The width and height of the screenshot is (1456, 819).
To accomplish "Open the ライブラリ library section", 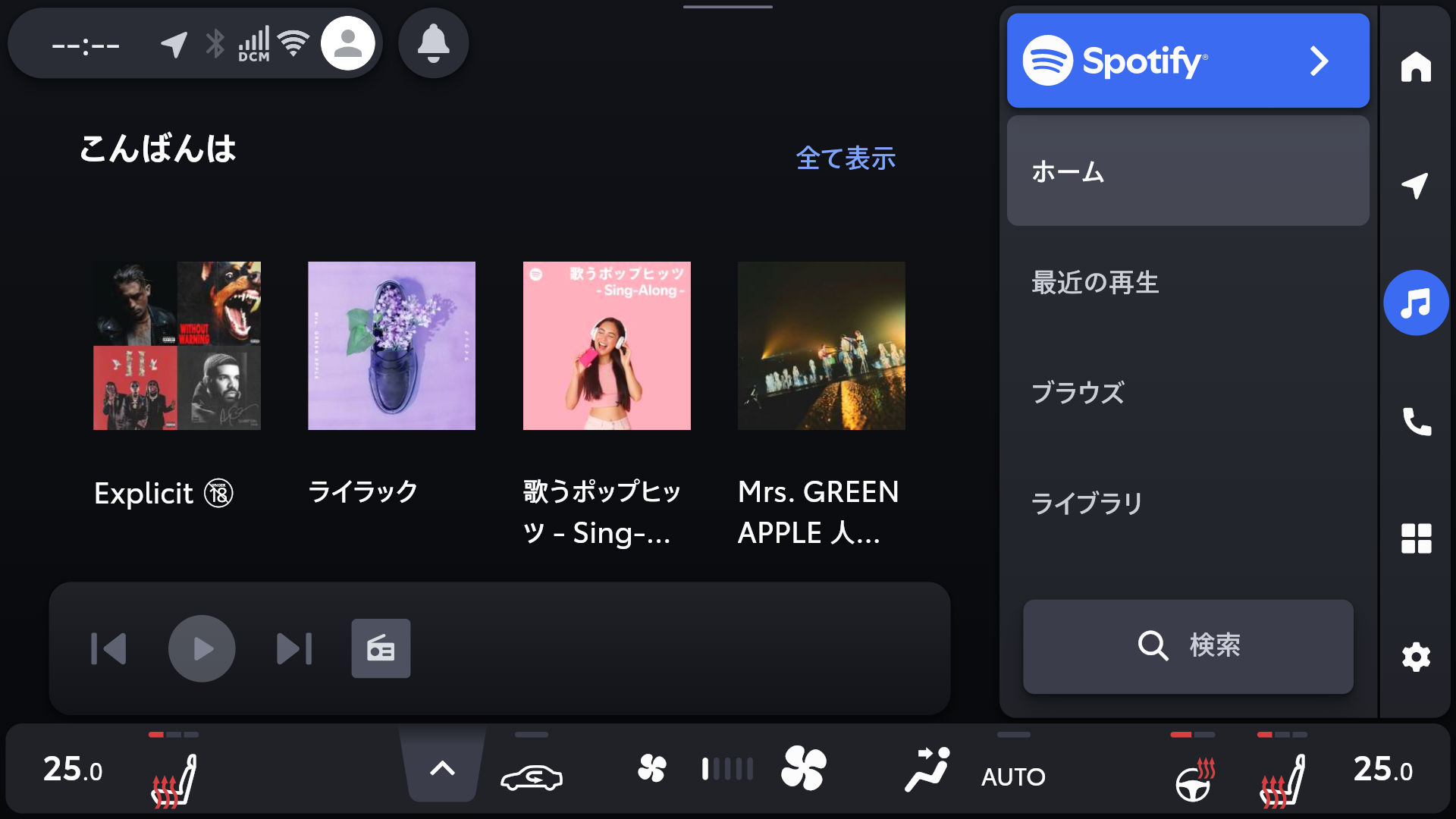I will [1188, 503].
